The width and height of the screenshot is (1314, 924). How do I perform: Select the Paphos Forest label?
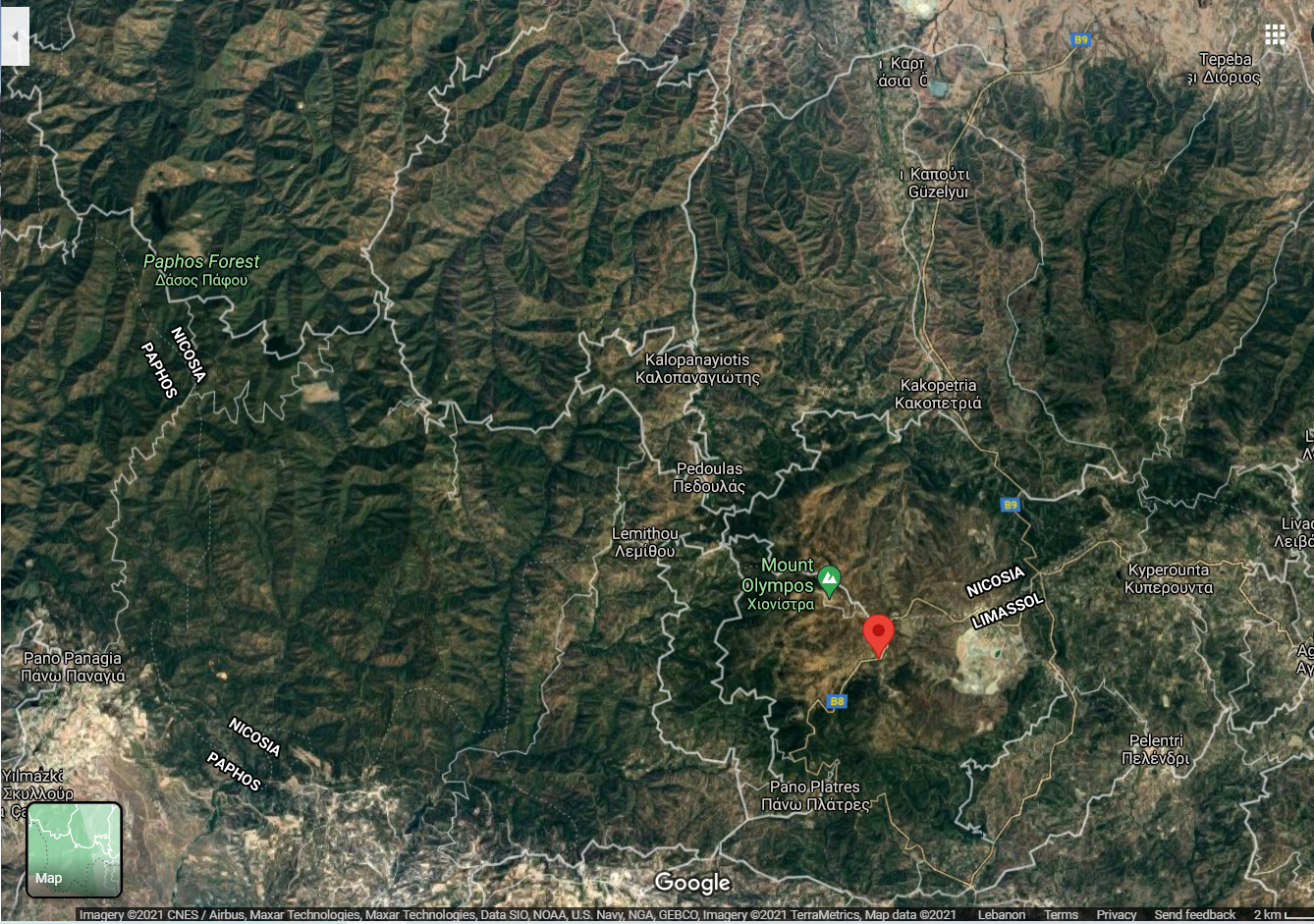click(x=201, y=262)
